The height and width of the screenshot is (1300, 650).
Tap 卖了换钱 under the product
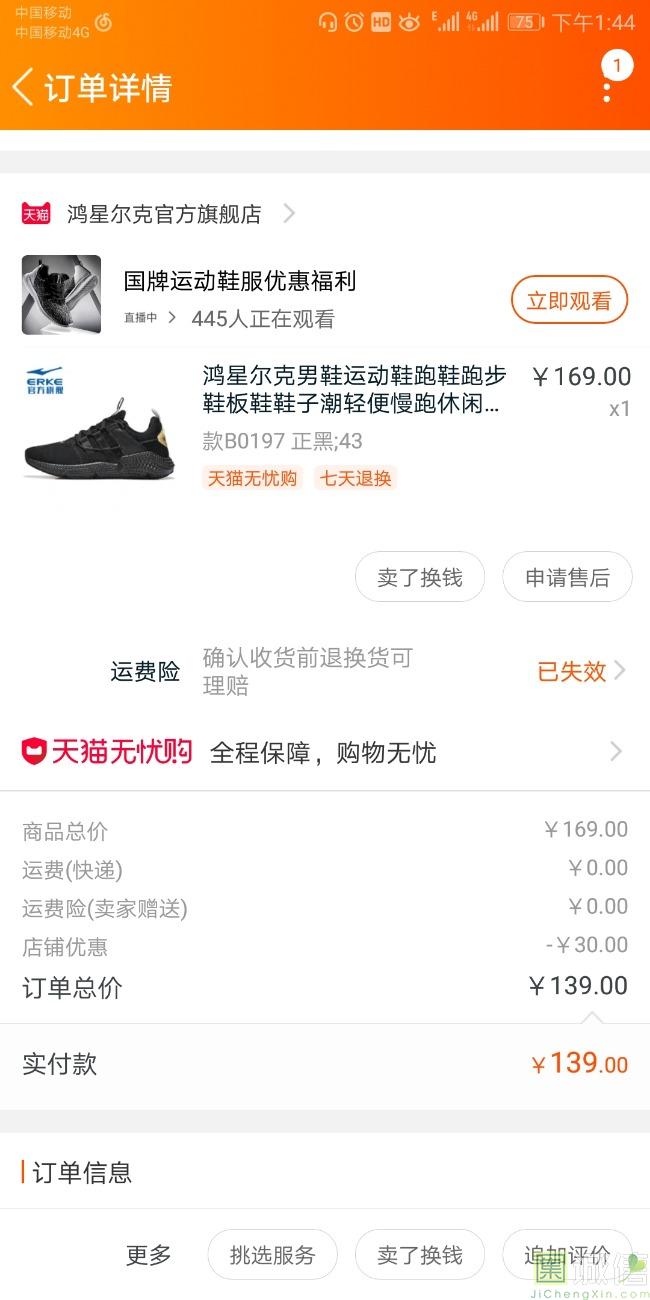[x=420, y=577]
